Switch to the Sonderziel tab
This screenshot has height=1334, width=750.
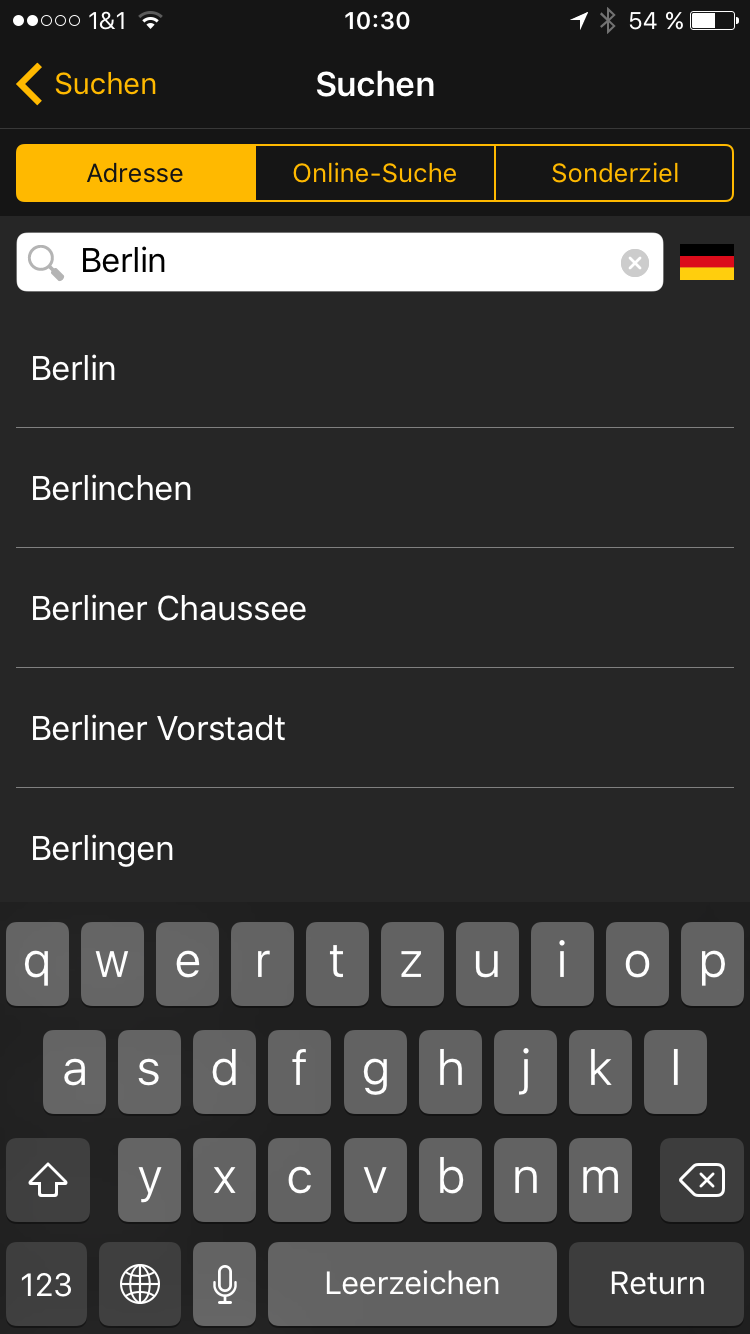pos(614,173)
